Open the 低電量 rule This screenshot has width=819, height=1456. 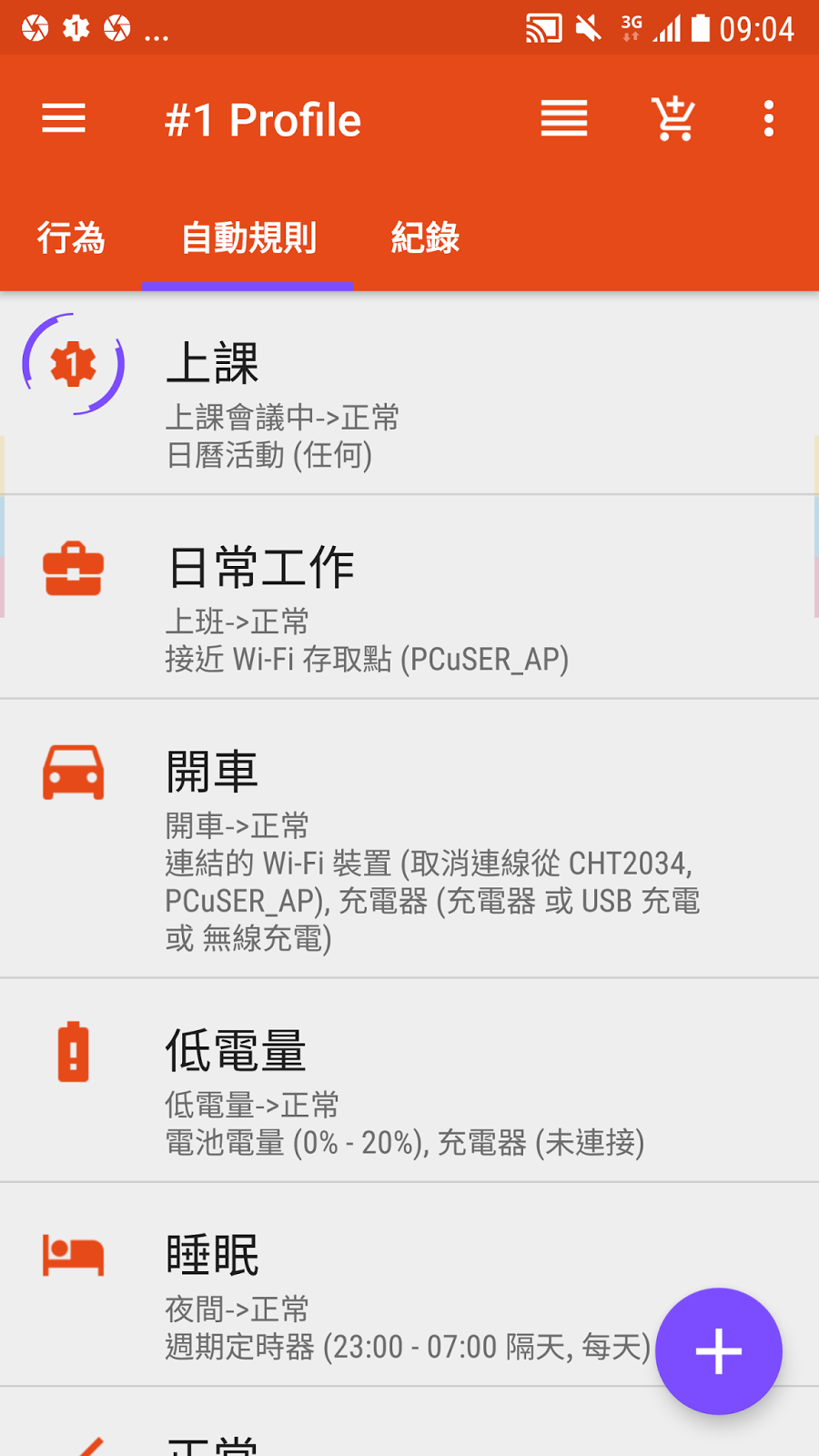coord(409,1081)
